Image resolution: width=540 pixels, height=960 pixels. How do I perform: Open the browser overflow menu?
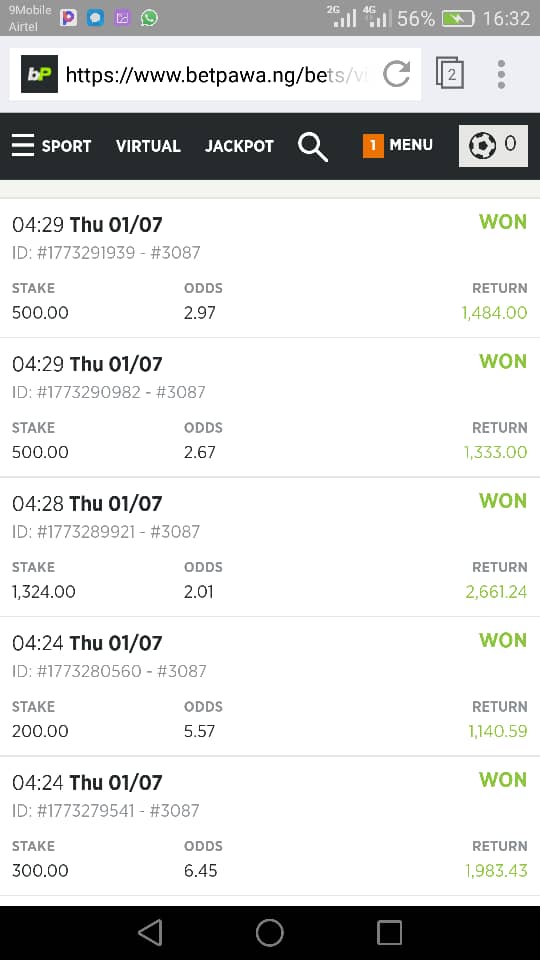[501, 75]
